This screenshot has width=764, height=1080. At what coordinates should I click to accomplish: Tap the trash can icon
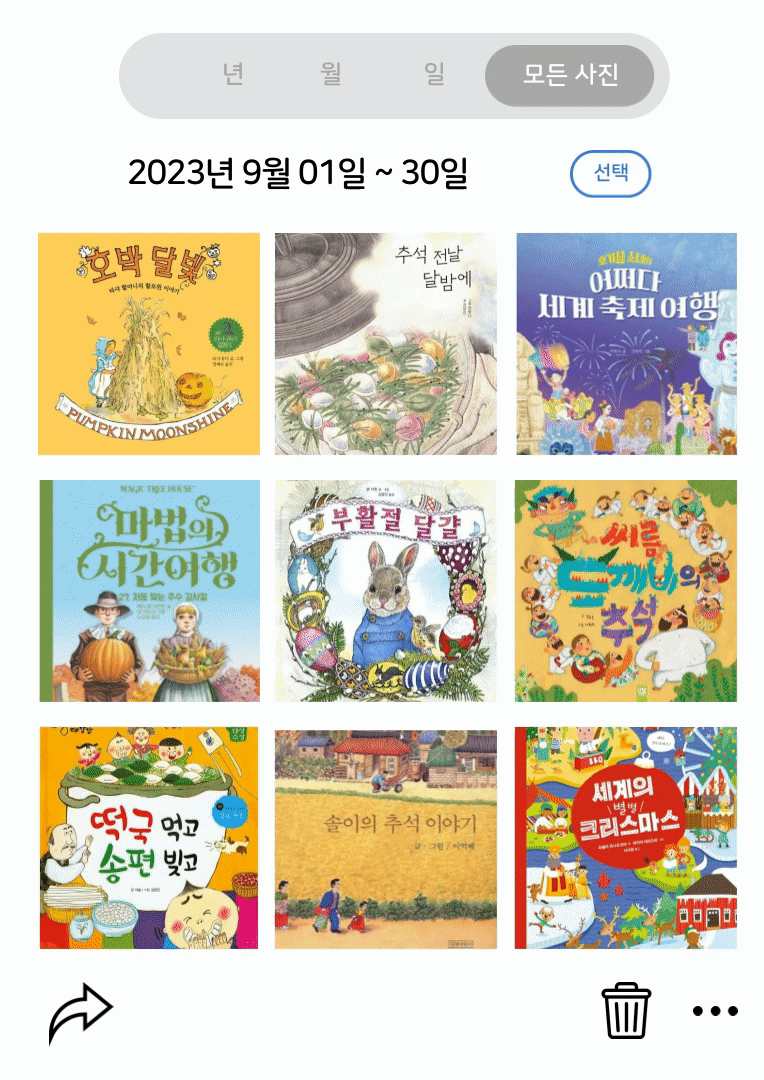click(626, 1011)
